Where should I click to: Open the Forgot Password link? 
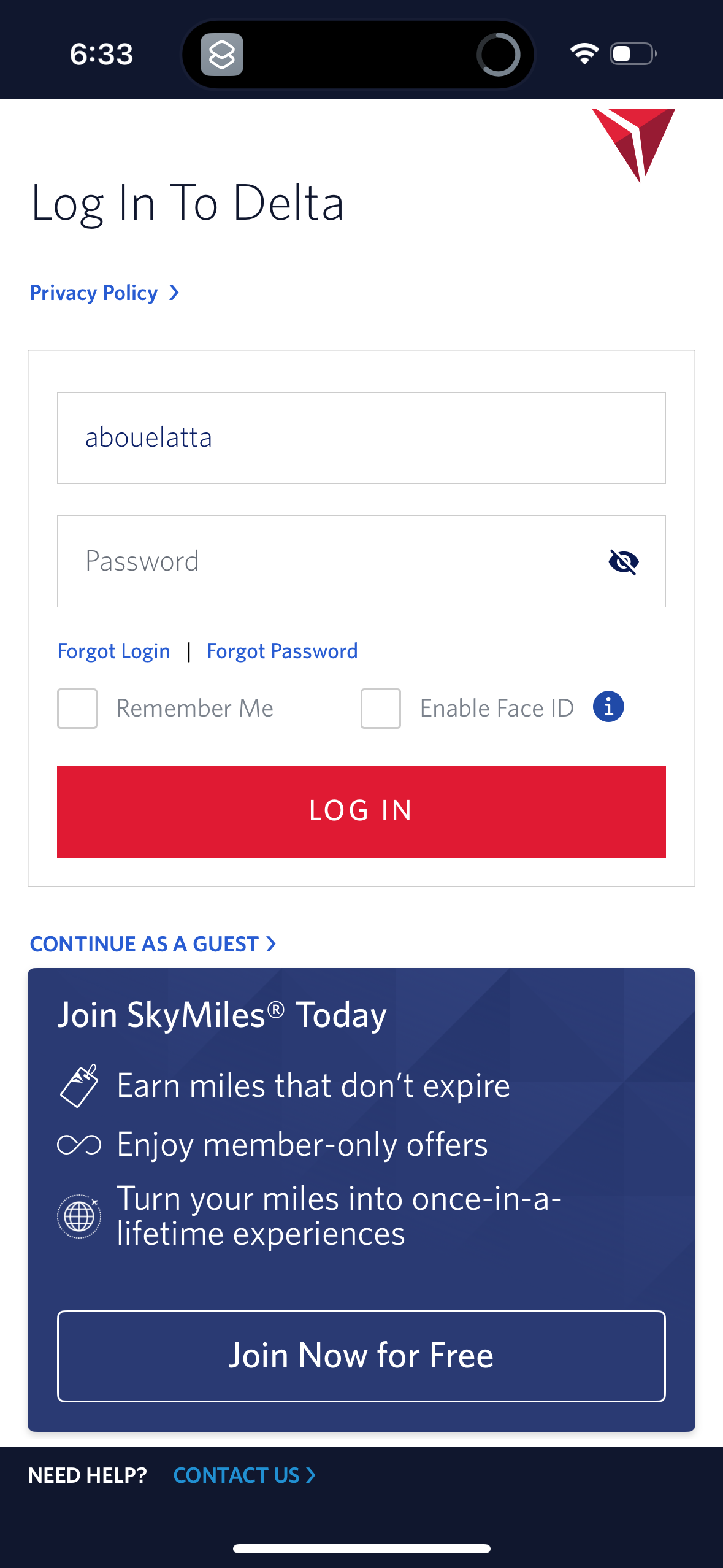(x=283, y=651)
